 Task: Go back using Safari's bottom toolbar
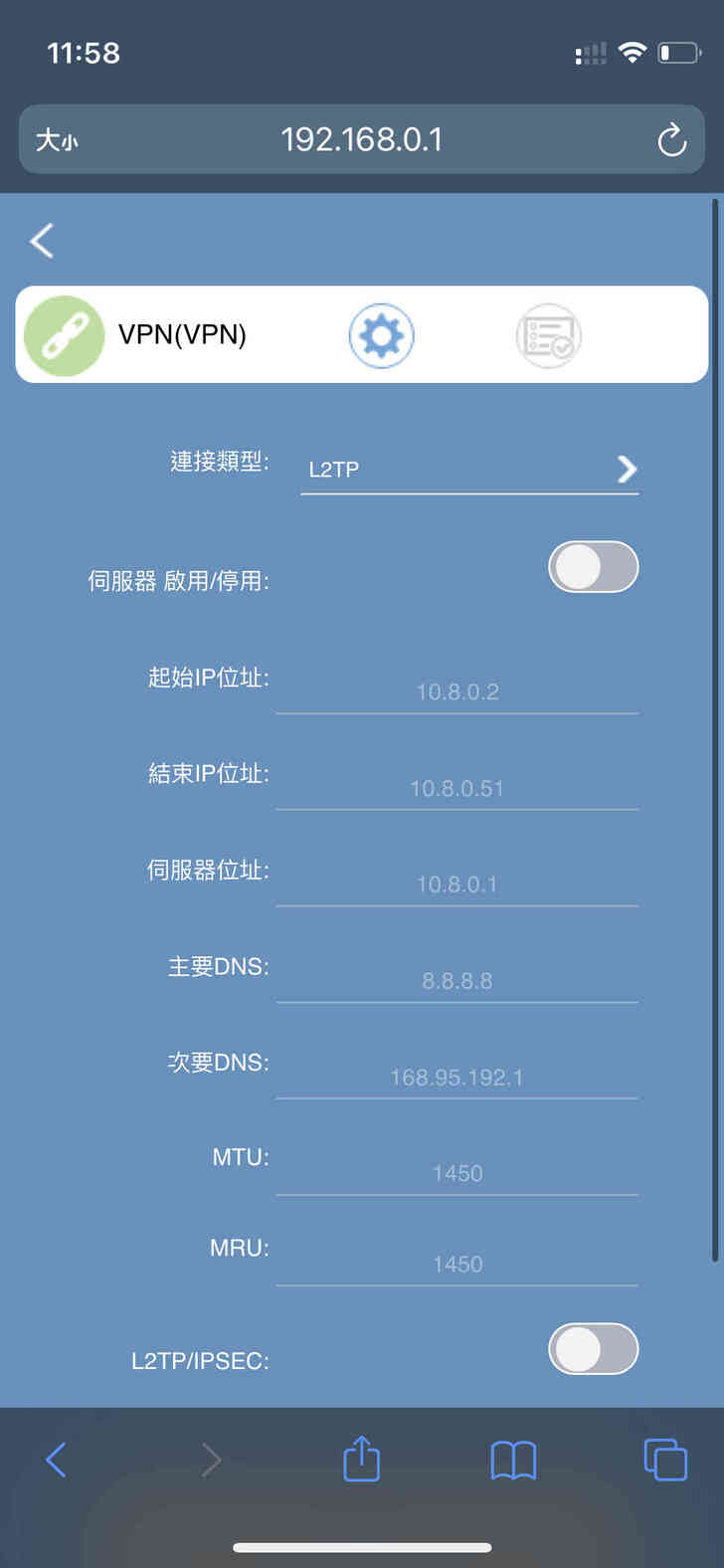tap(57, 1461)
